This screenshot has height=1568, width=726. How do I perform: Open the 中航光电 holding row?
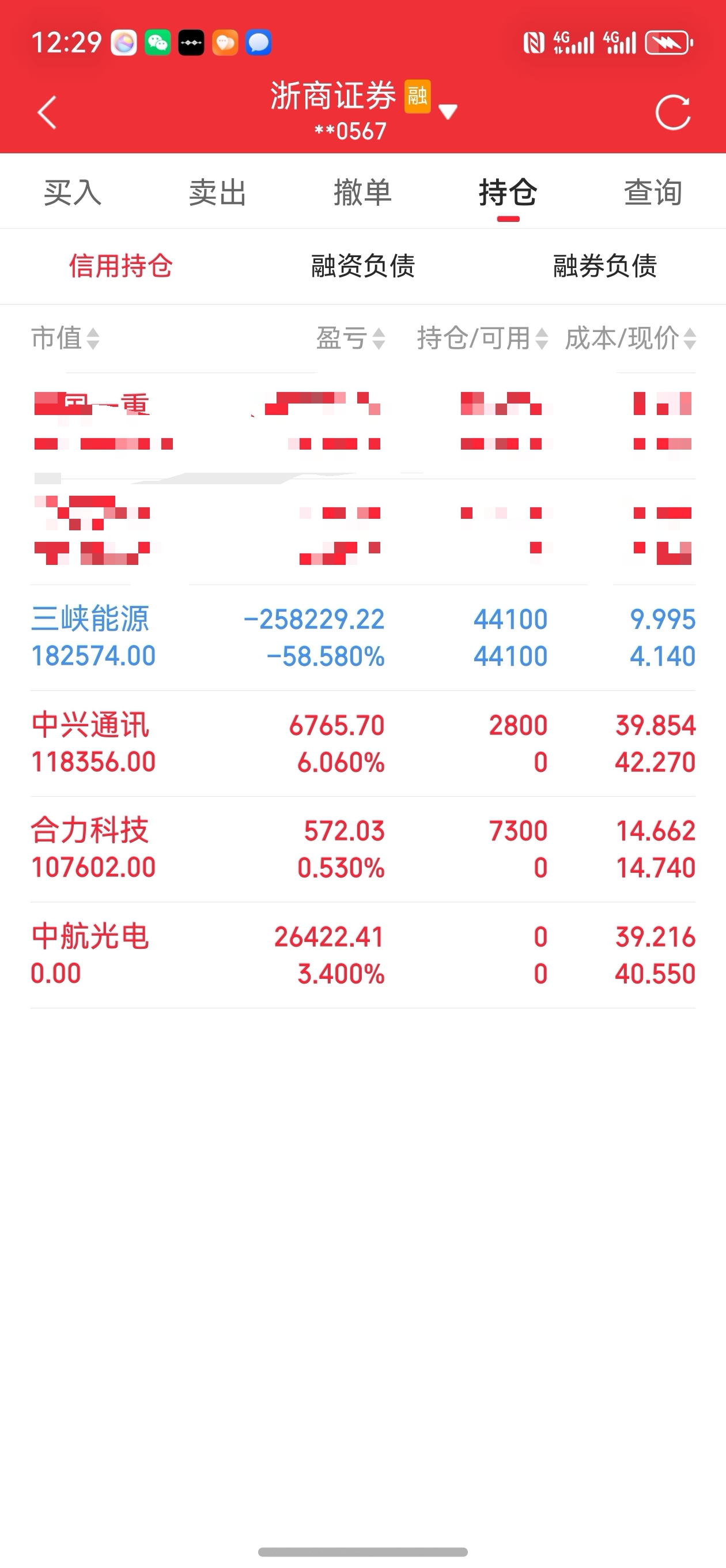click(362, 955)
